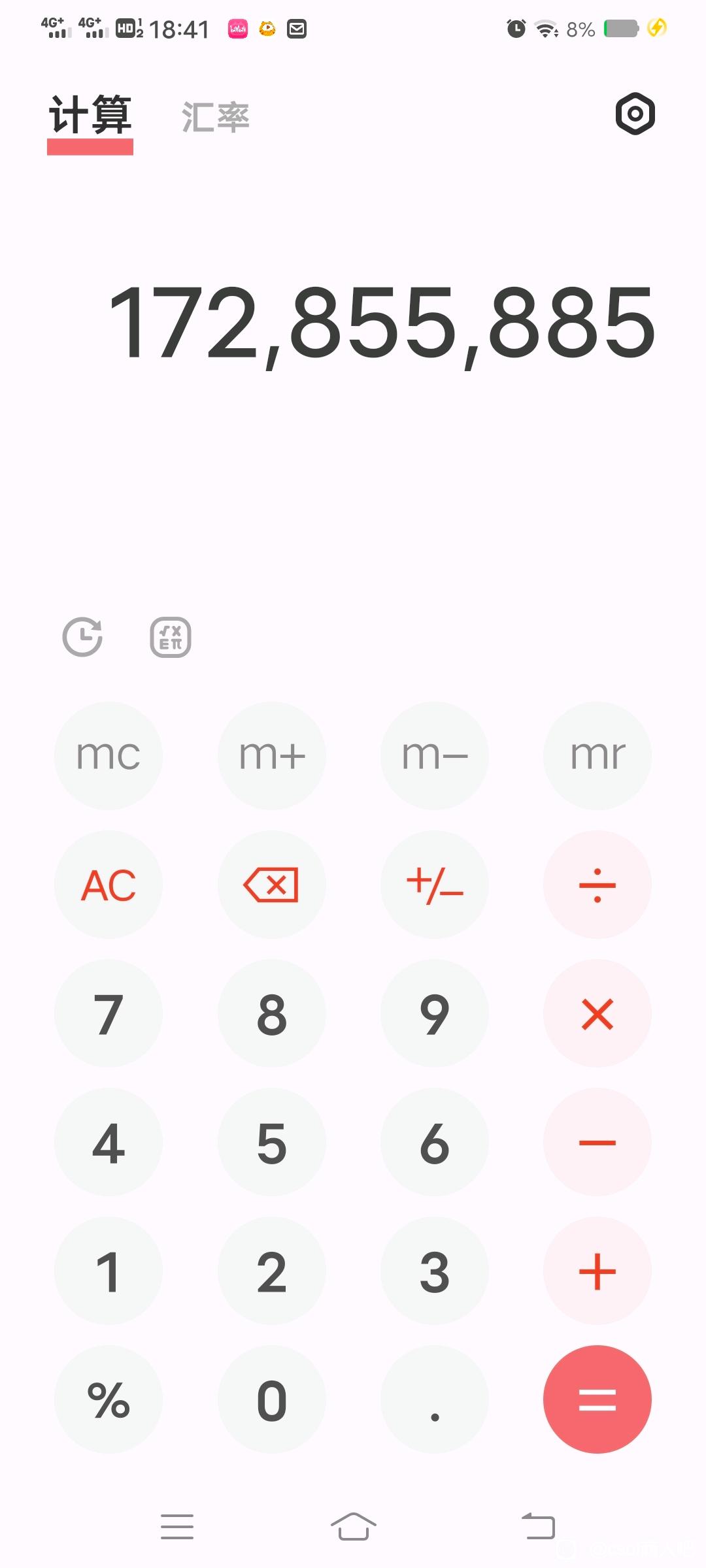Screen dimensions: 706x1568
Task: Select the division operator
Action: pyautogui.click(x=597, y=885)
